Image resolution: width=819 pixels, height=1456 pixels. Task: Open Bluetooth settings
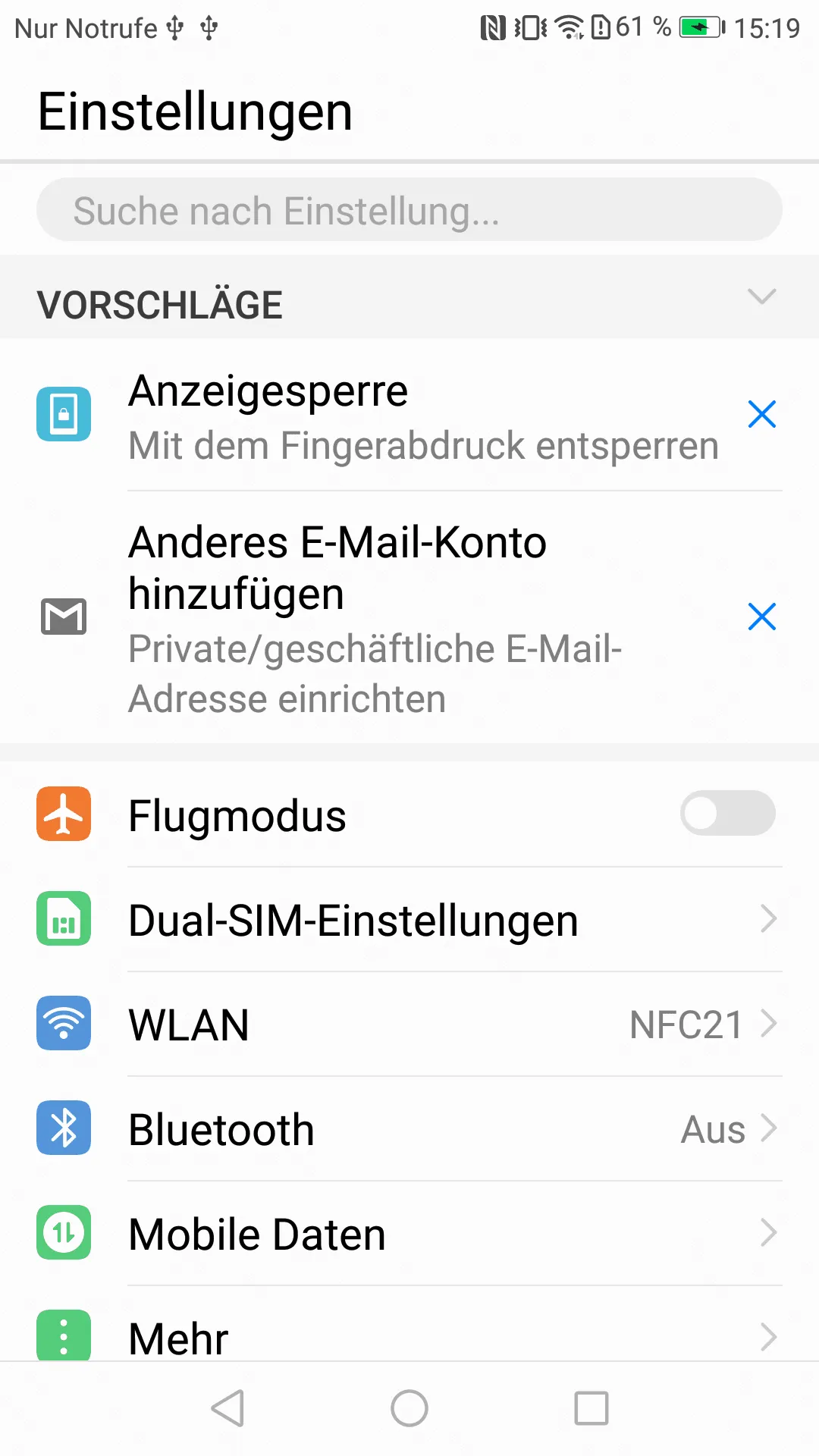[409, 1129]
